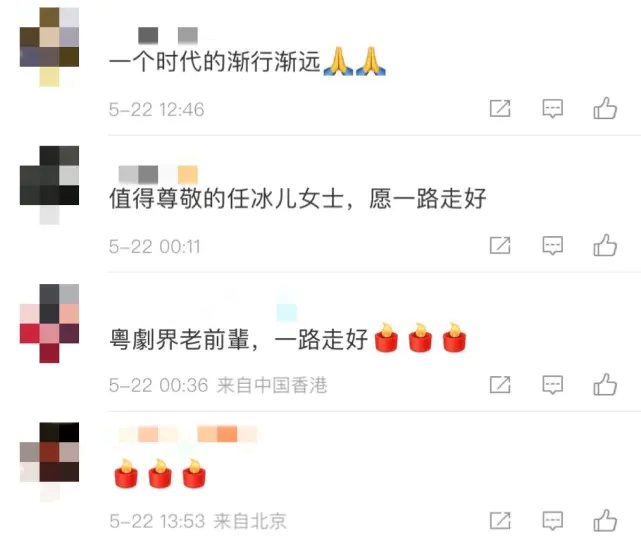Share the candle-emoji comment from 北京

(x=500, y=520)
